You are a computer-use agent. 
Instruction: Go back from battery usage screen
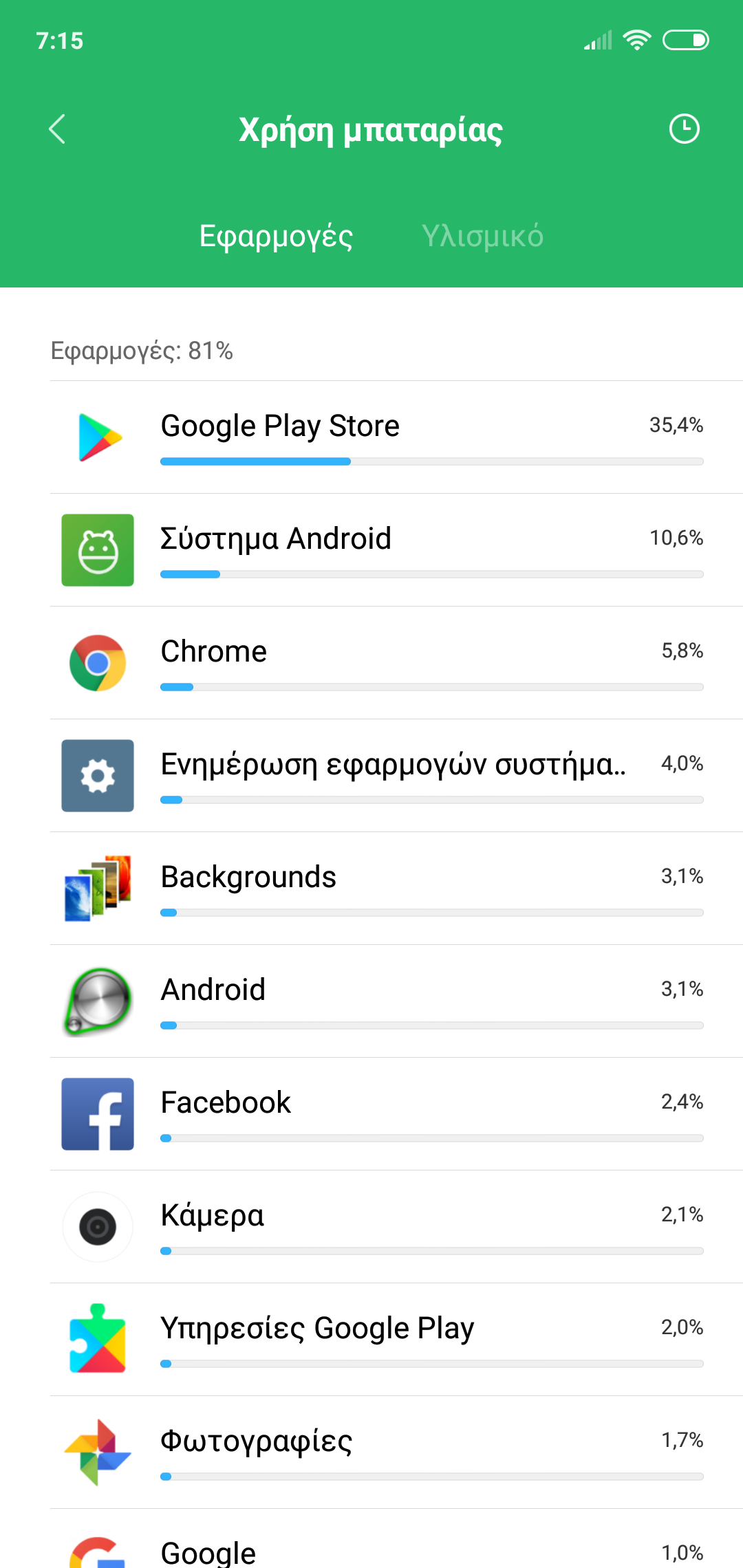coord(57,129)
